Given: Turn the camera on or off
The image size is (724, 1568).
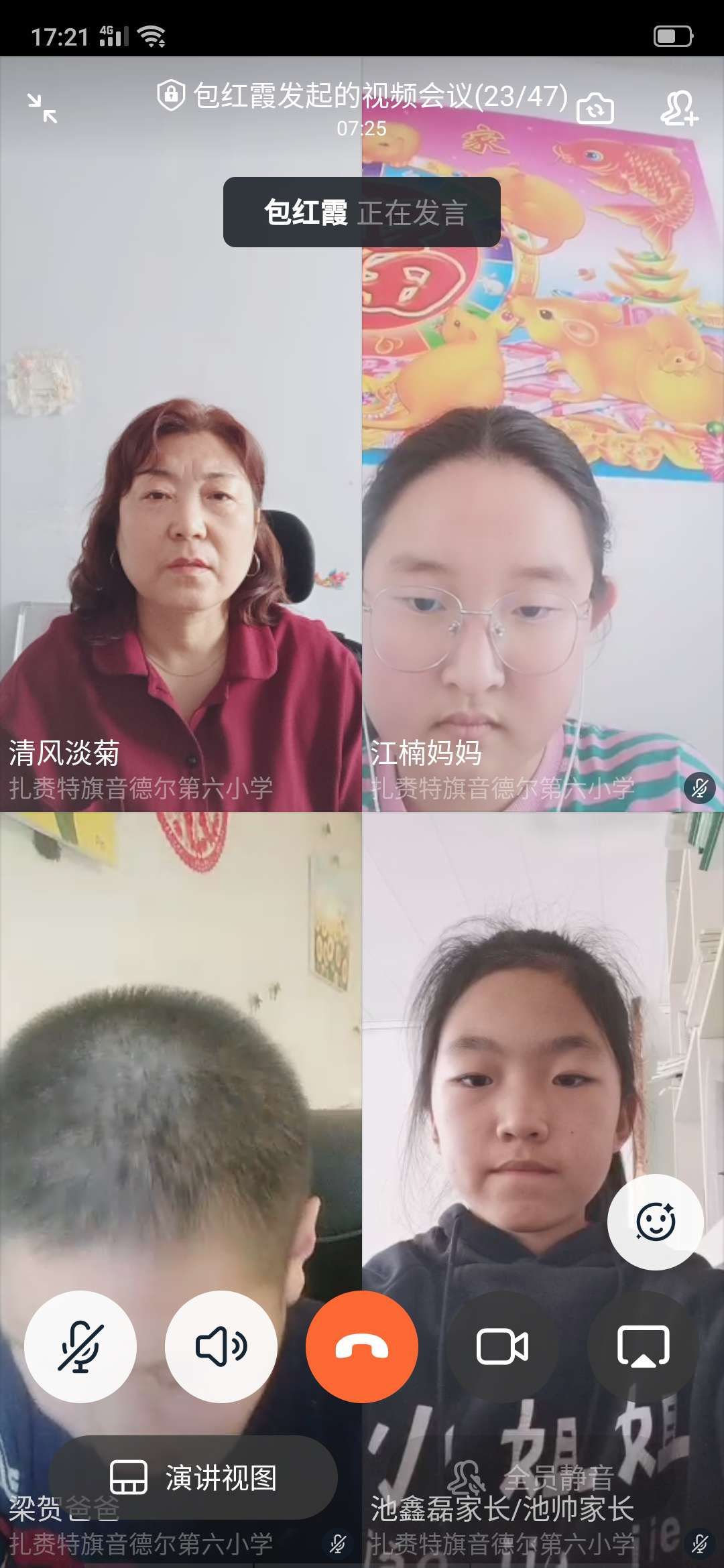Looking at the screenshot, I should click(x=503, y=1347).
